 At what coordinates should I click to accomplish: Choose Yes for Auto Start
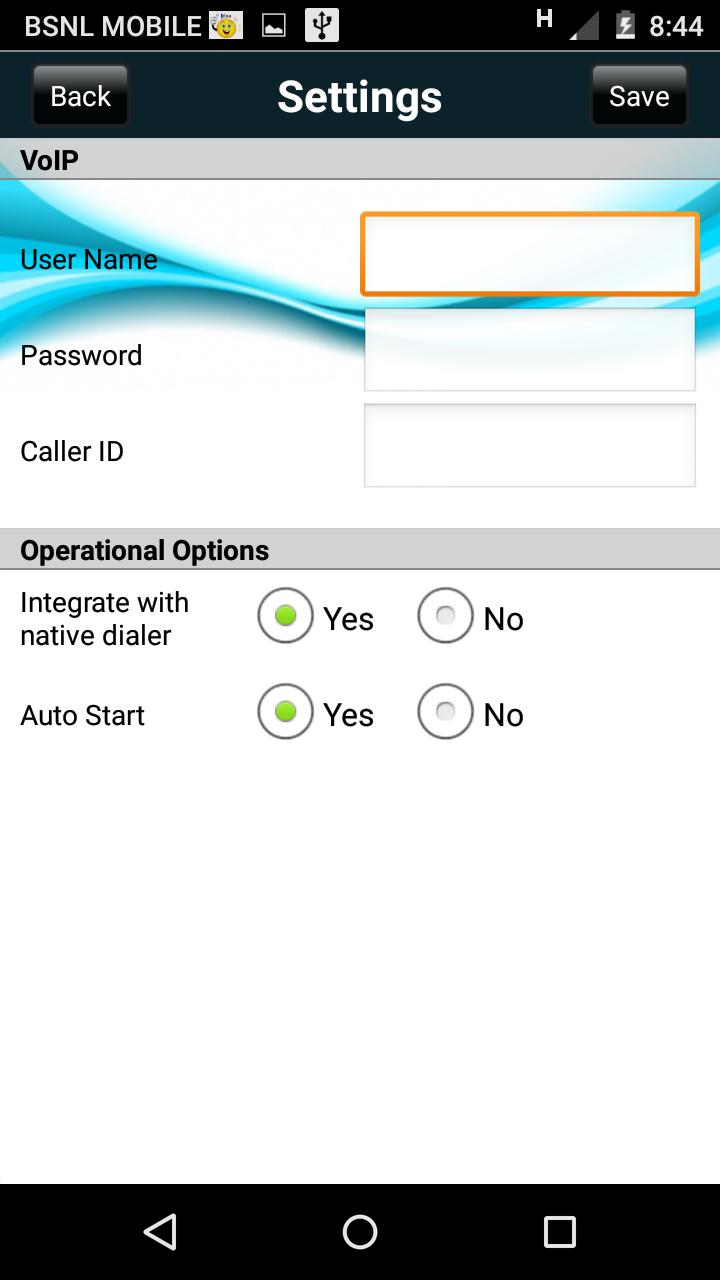pos(285,712)
